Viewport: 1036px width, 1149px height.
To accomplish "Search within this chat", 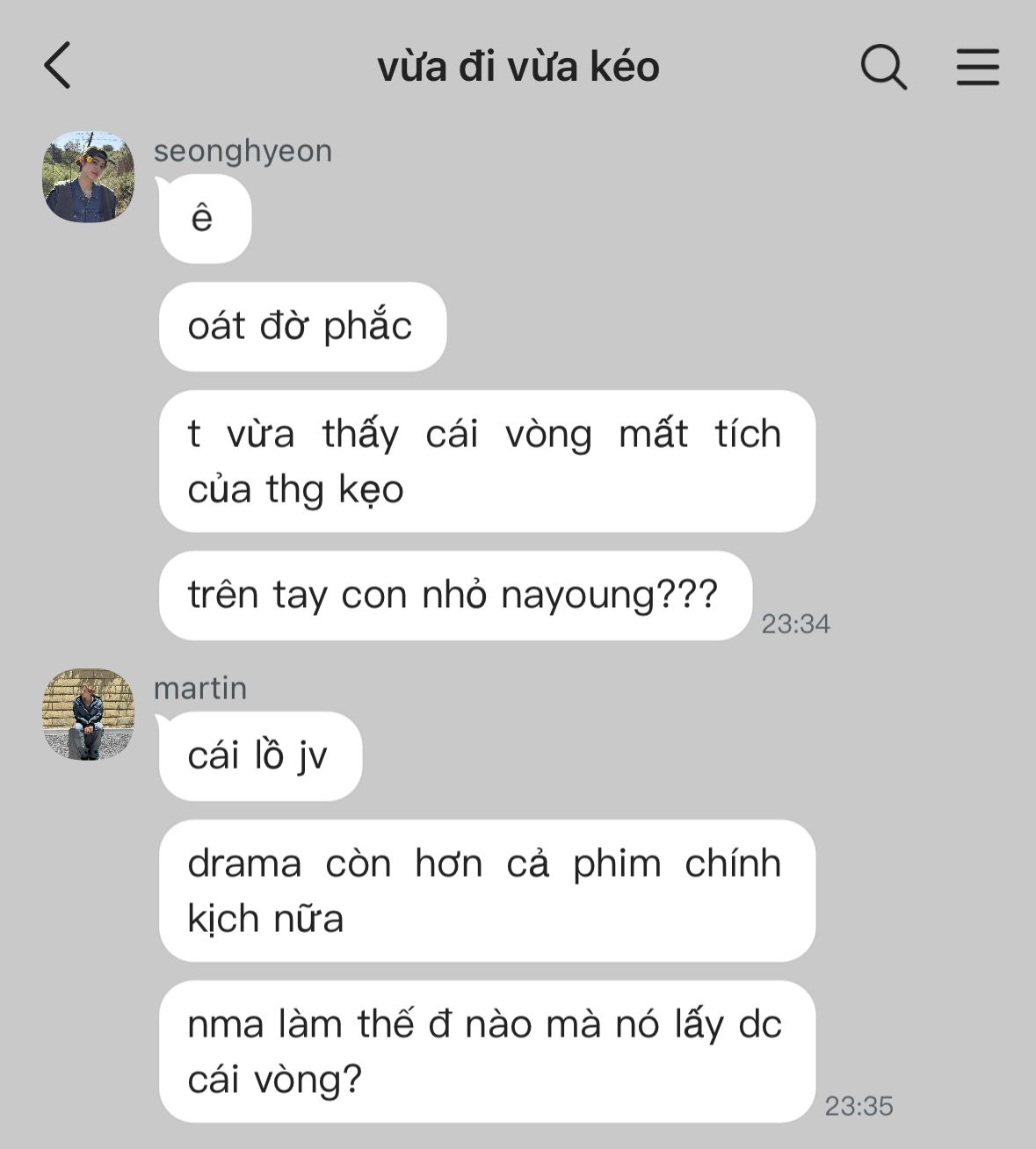I will pos(883,67).
